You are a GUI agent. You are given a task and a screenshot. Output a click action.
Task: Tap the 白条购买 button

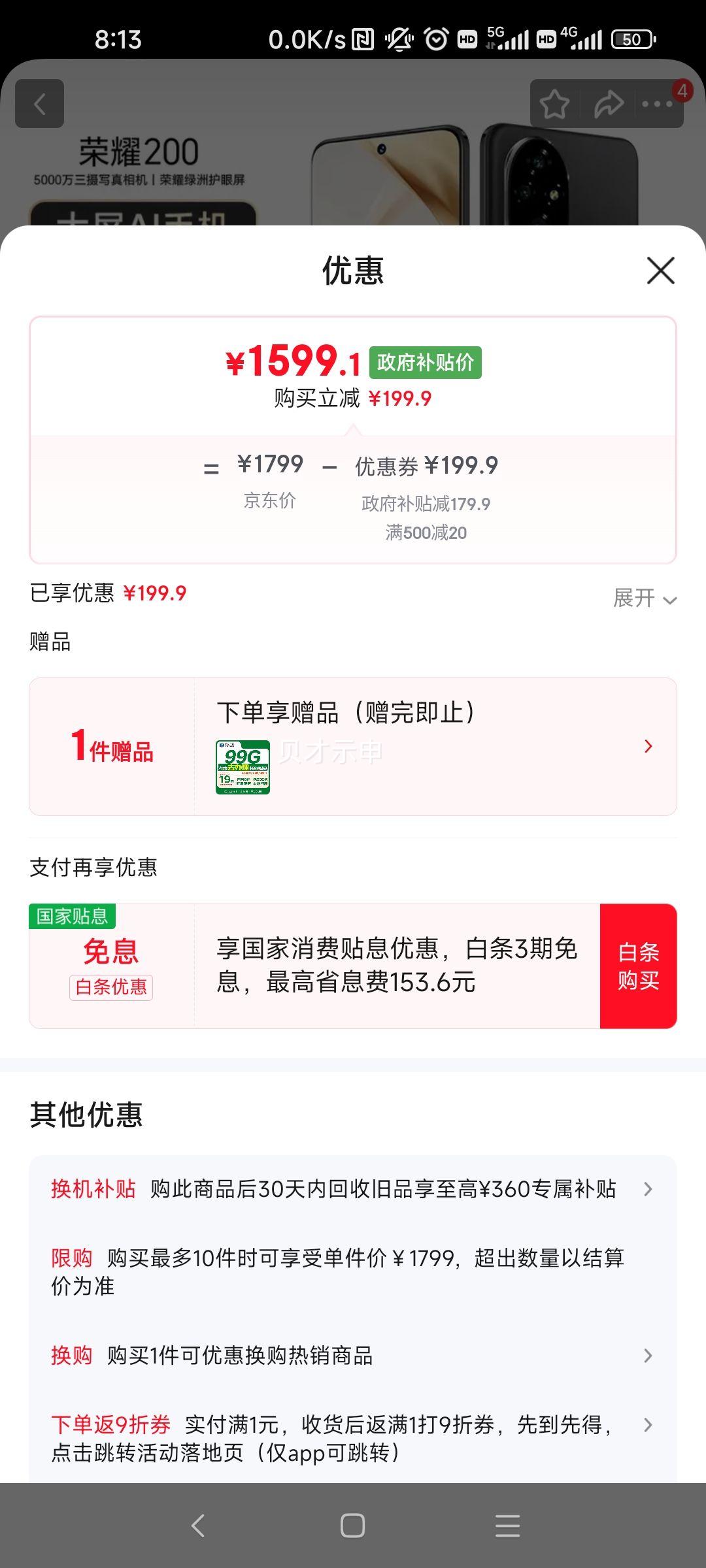coord(638,966)
